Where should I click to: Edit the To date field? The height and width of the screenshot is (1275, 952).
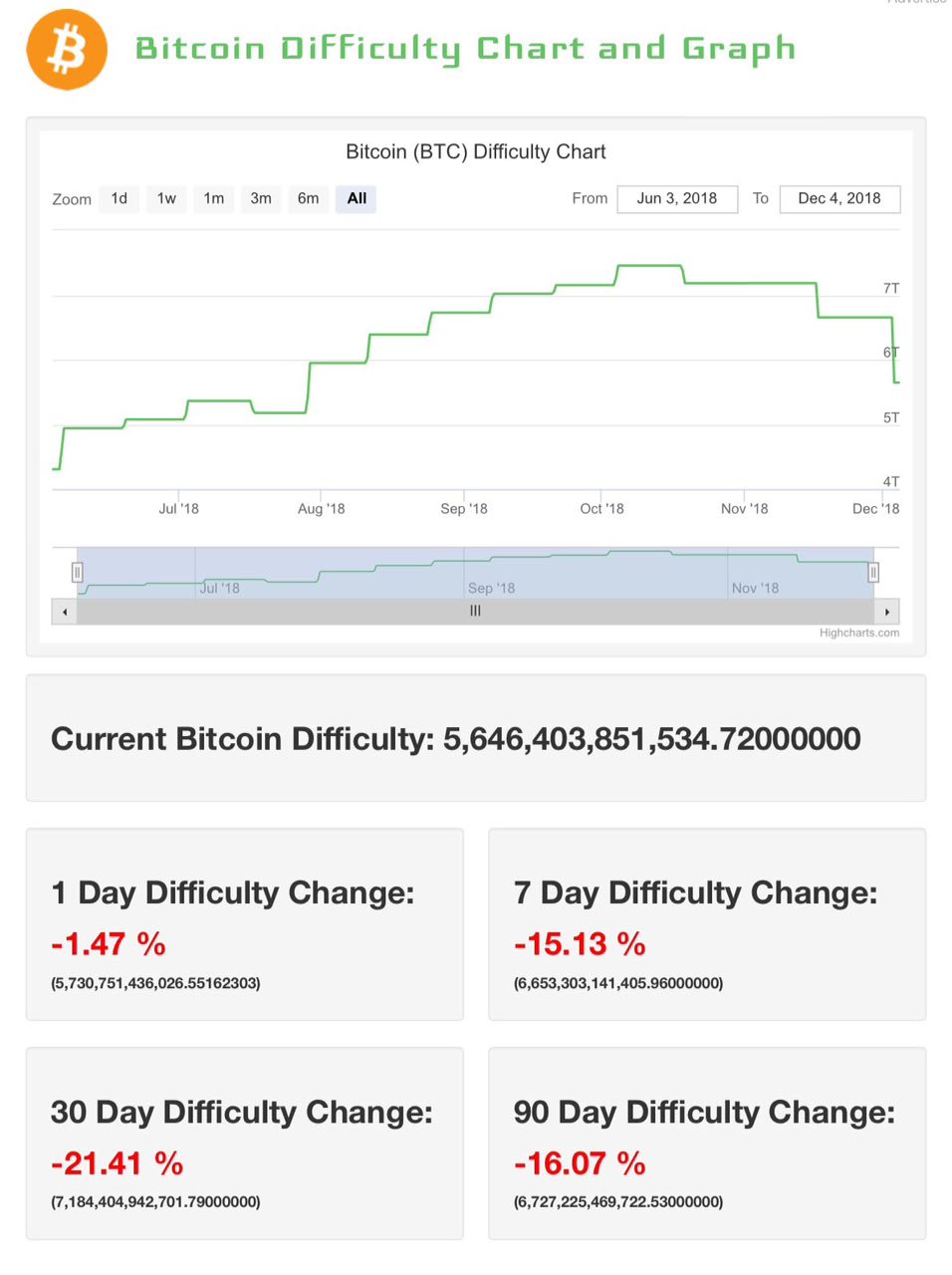coord(839,198)
